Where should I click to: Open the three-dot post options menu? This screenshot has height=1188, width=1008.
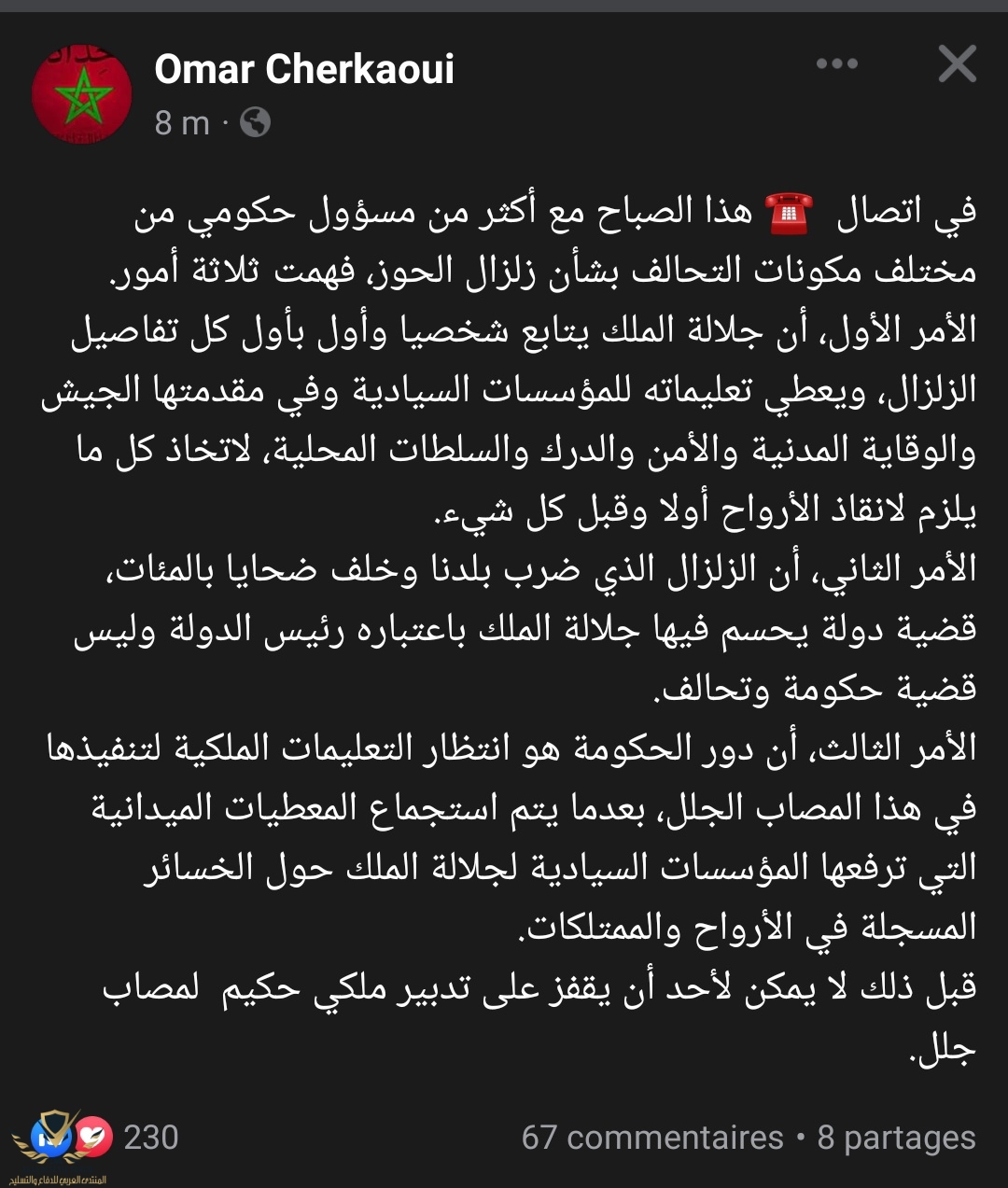pos(836,63)
